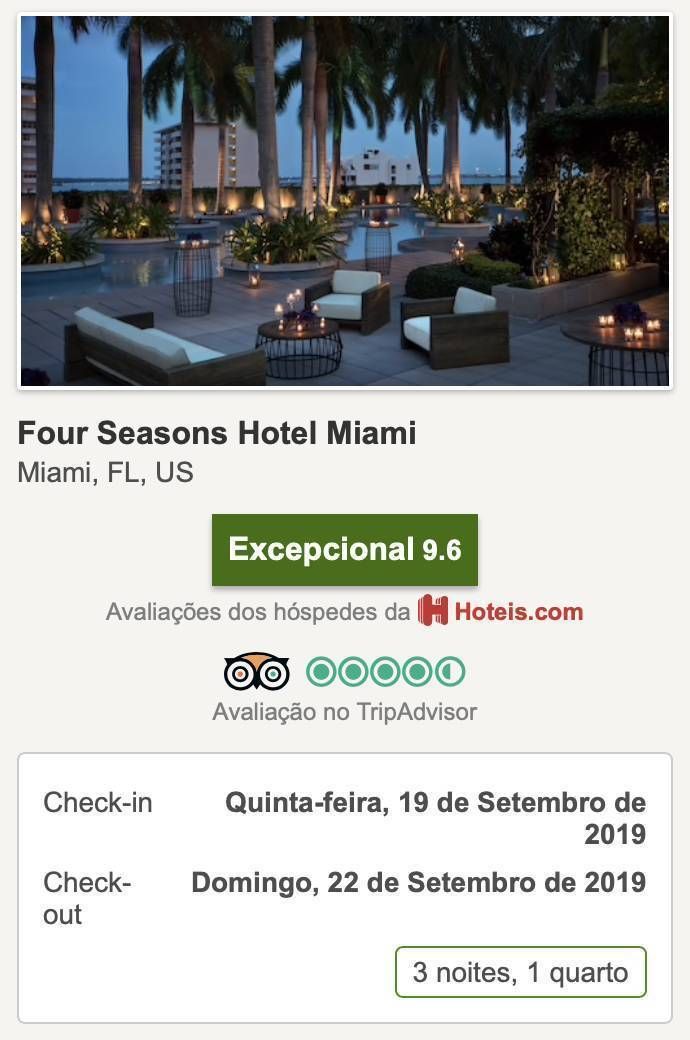Open the Four Seasons Hotel Miami photo
Viewport: 690px width, 1040px height.
click(x=345, y=200)
